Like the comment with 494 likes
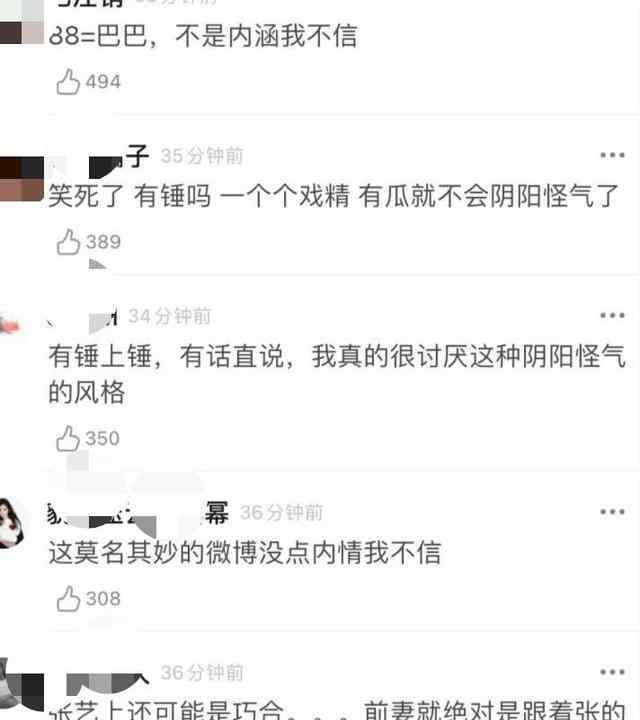The width and height of the screenshot is (640, 720). (68, 82)
